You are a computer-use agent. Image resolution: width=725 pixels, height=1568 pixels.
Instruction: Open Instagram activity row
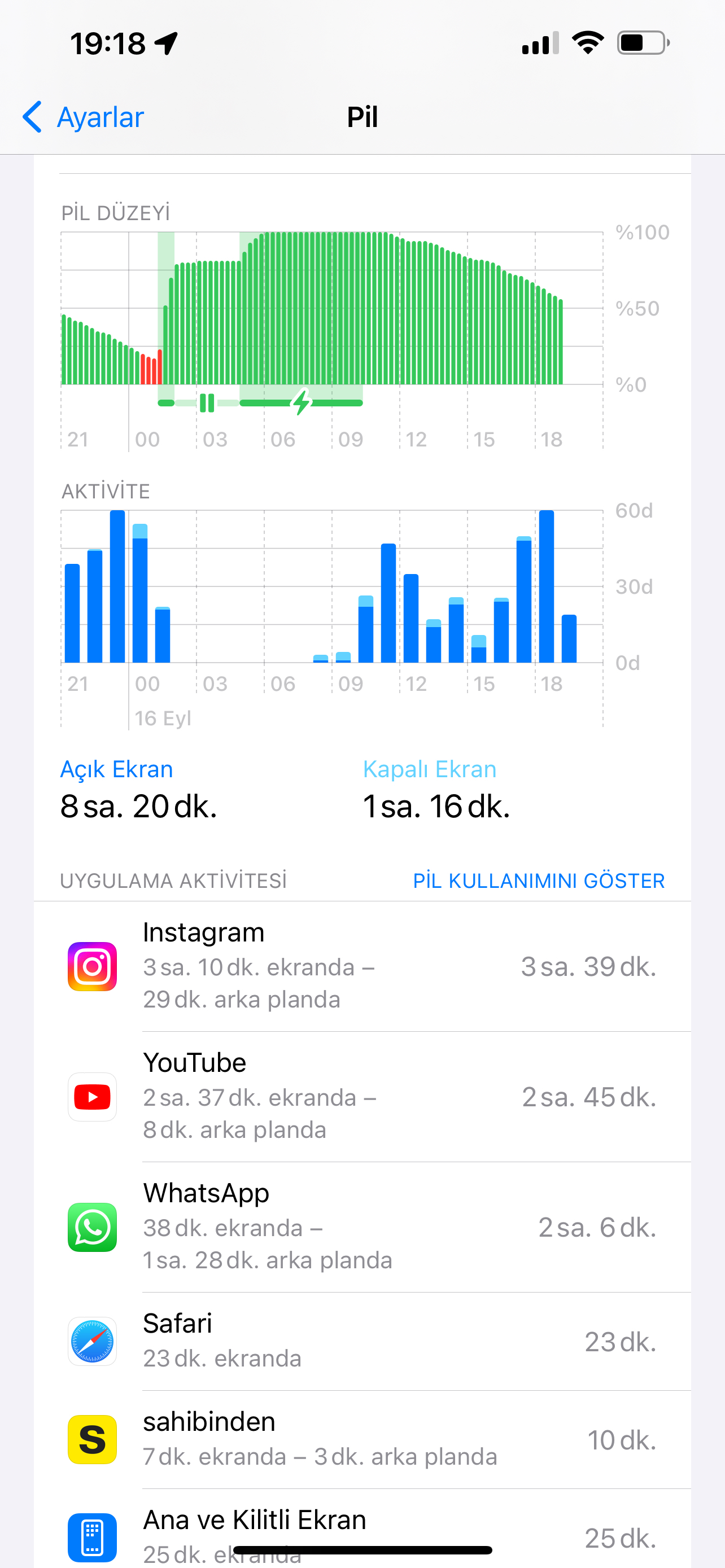coord(362,967)
